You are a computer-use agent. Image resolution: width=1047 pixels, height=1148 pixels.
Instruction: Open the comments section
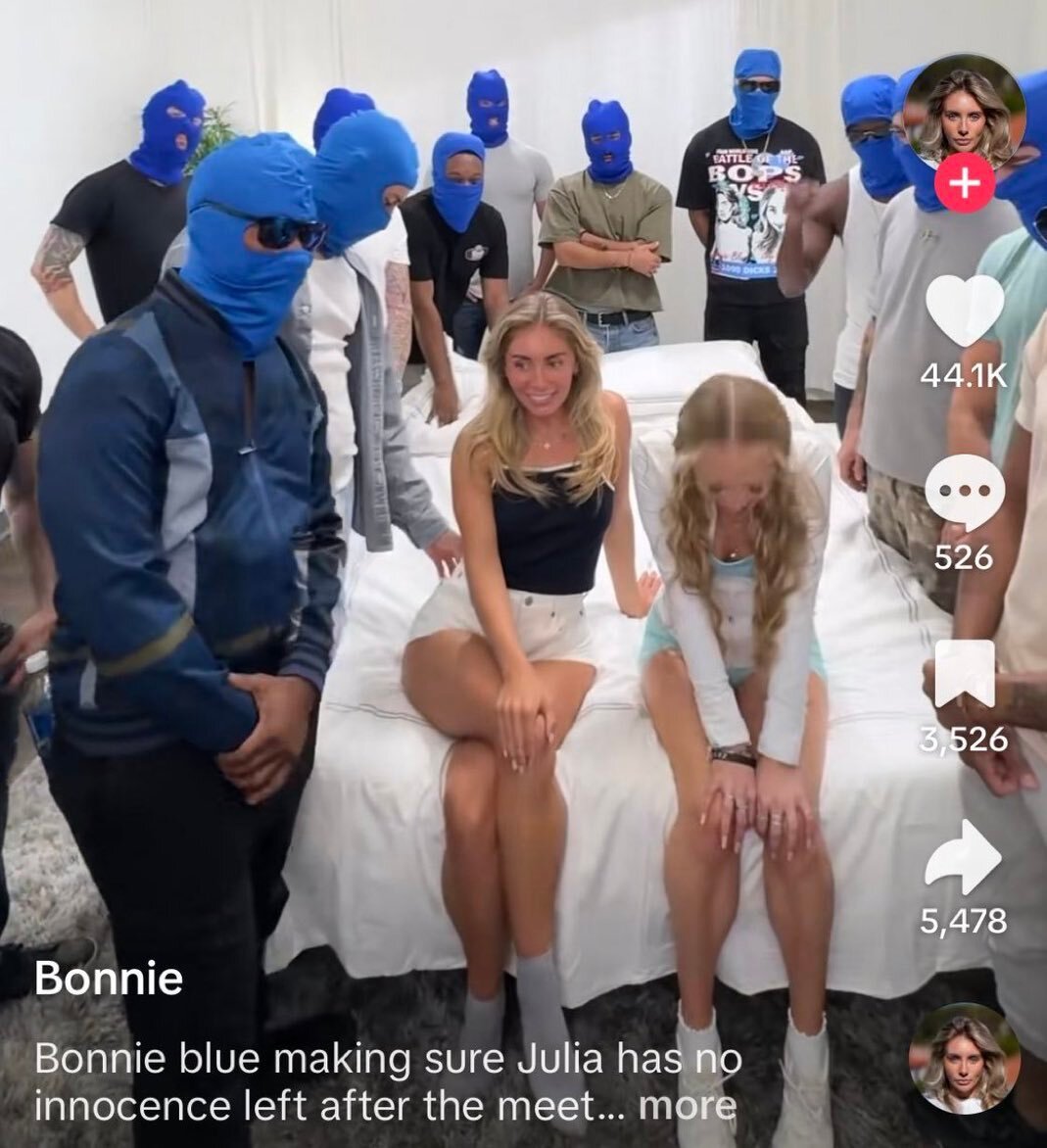(965, 493)
